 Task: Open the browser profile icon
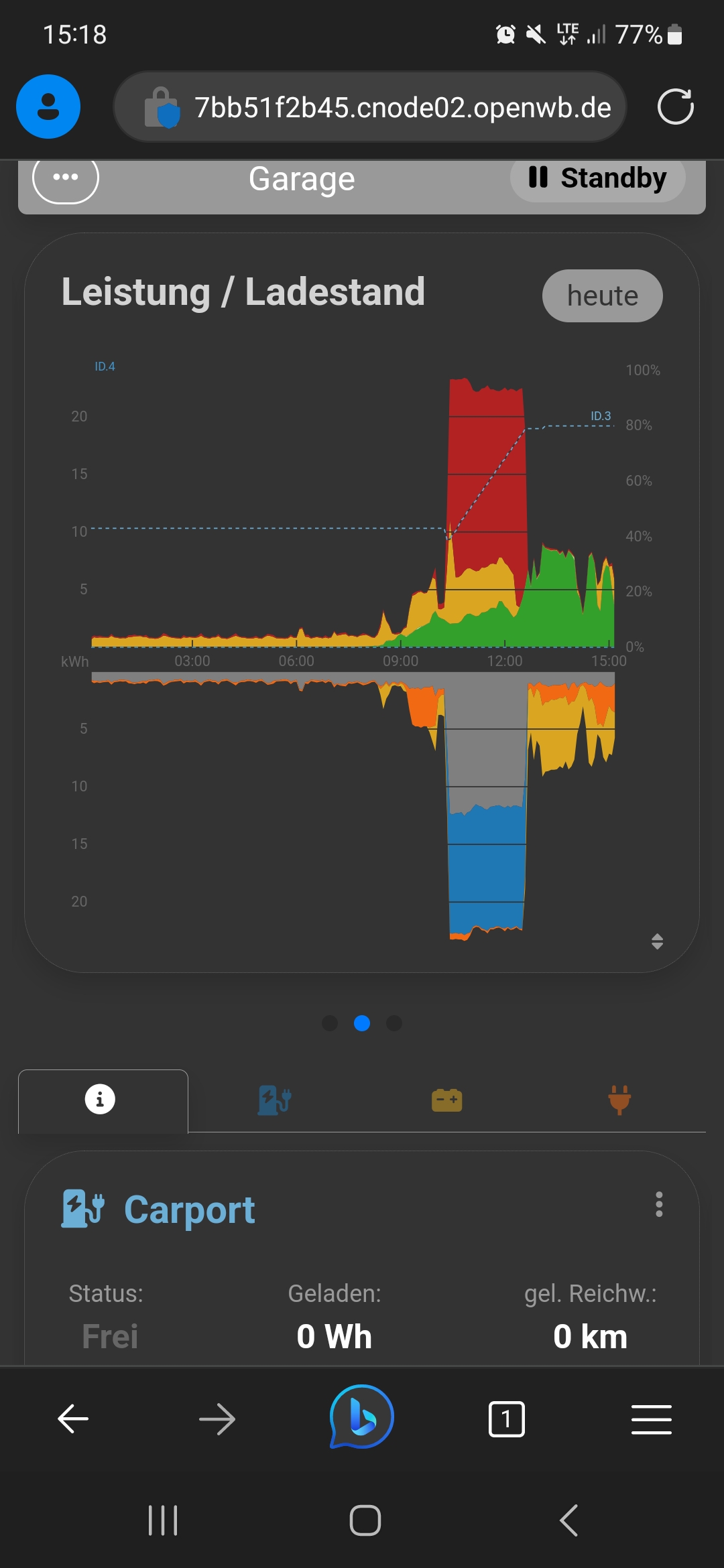[x=48, y=107]
